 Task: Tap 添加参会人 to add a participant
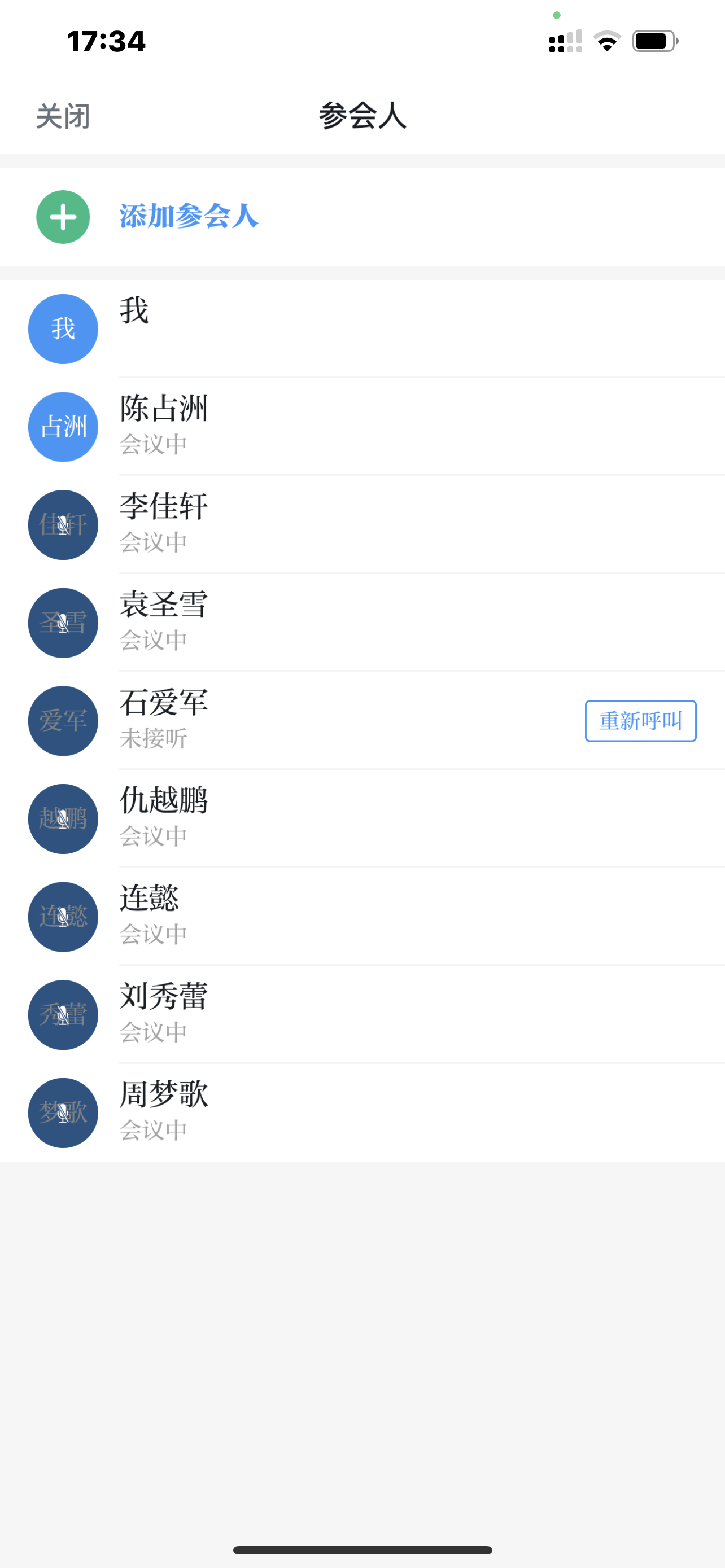coord(188,217)
